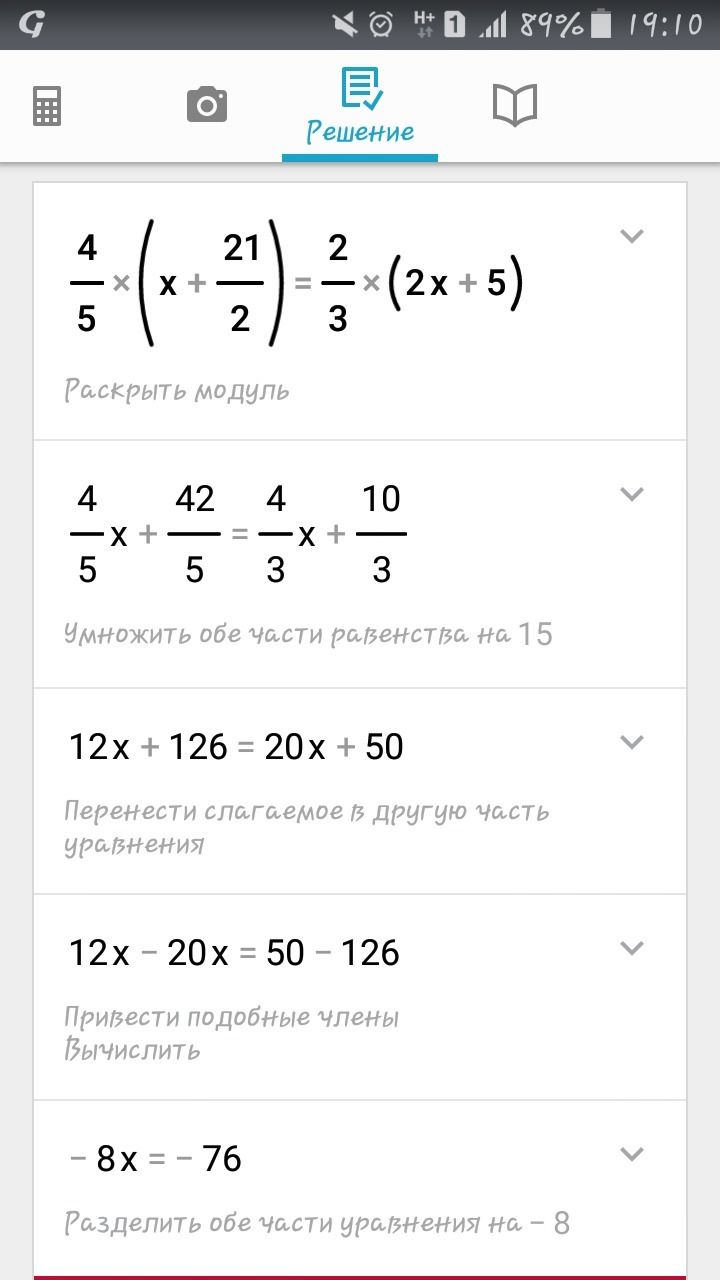Select the Решение tab
Viewport: 720px width, 1280px height.
360,107
